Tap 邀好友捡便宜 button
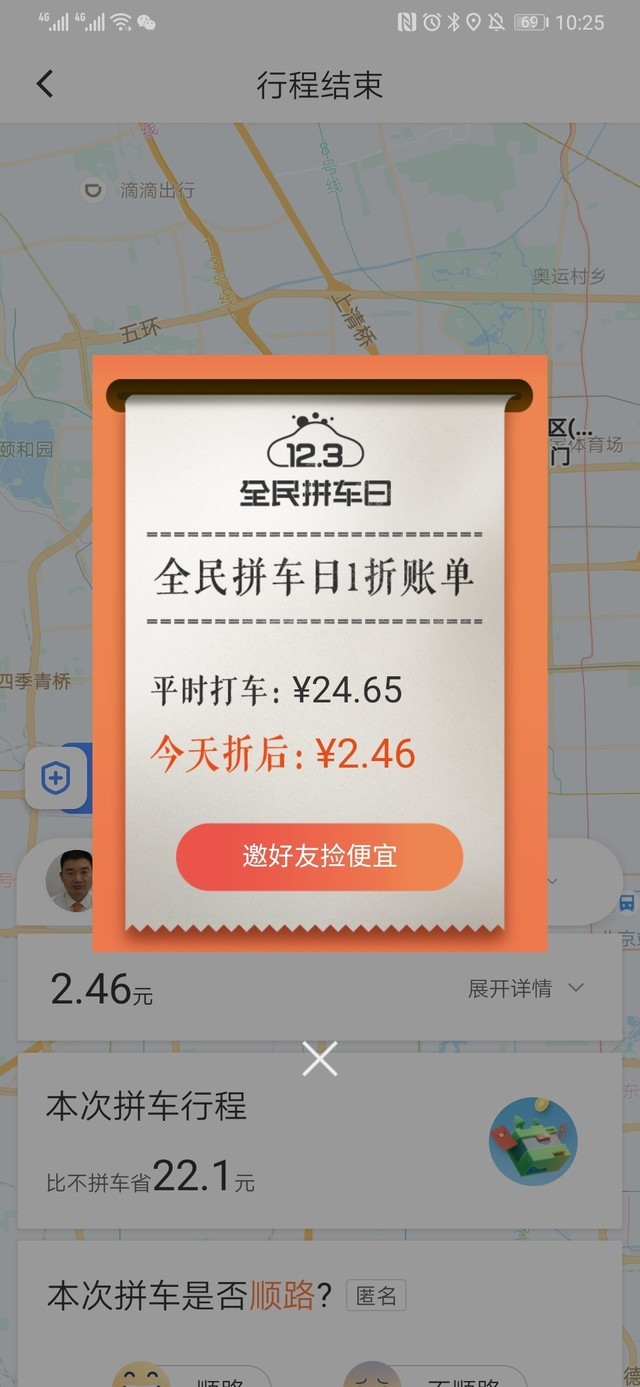 [319, 857]
